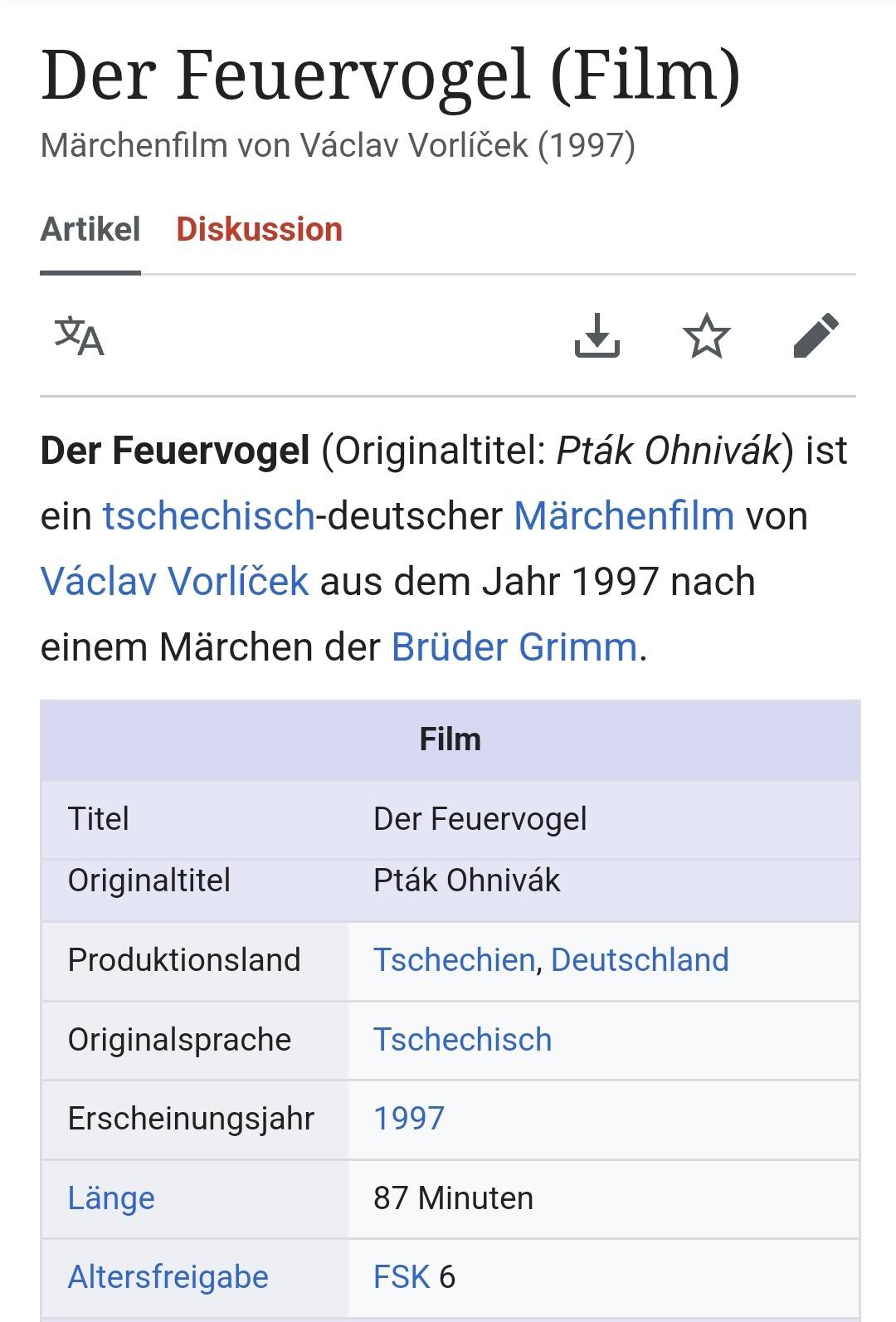
Task: Tap the FSK link
Action: pyautogui.click(x=402, y=1277)
